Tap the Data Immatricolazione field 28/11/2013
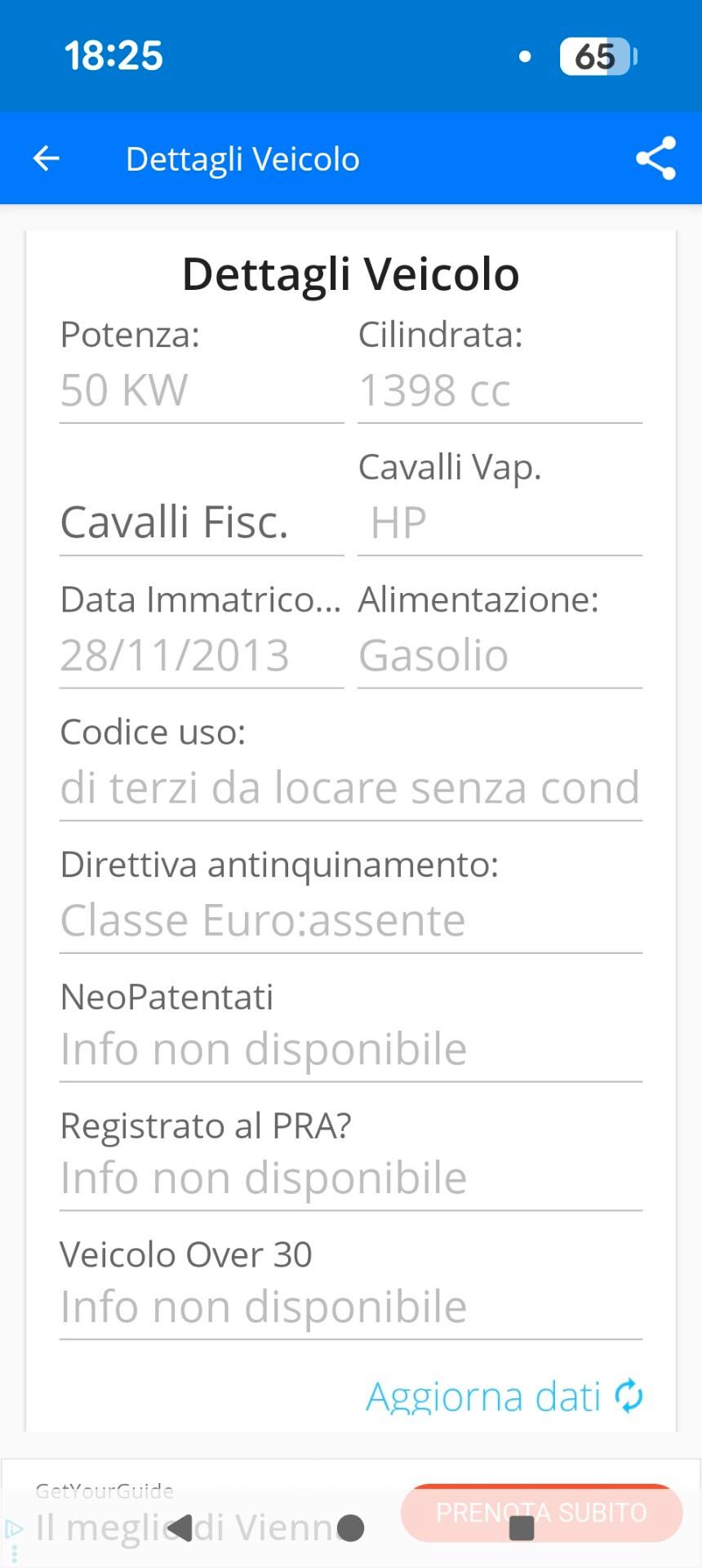 coord(201,655)
